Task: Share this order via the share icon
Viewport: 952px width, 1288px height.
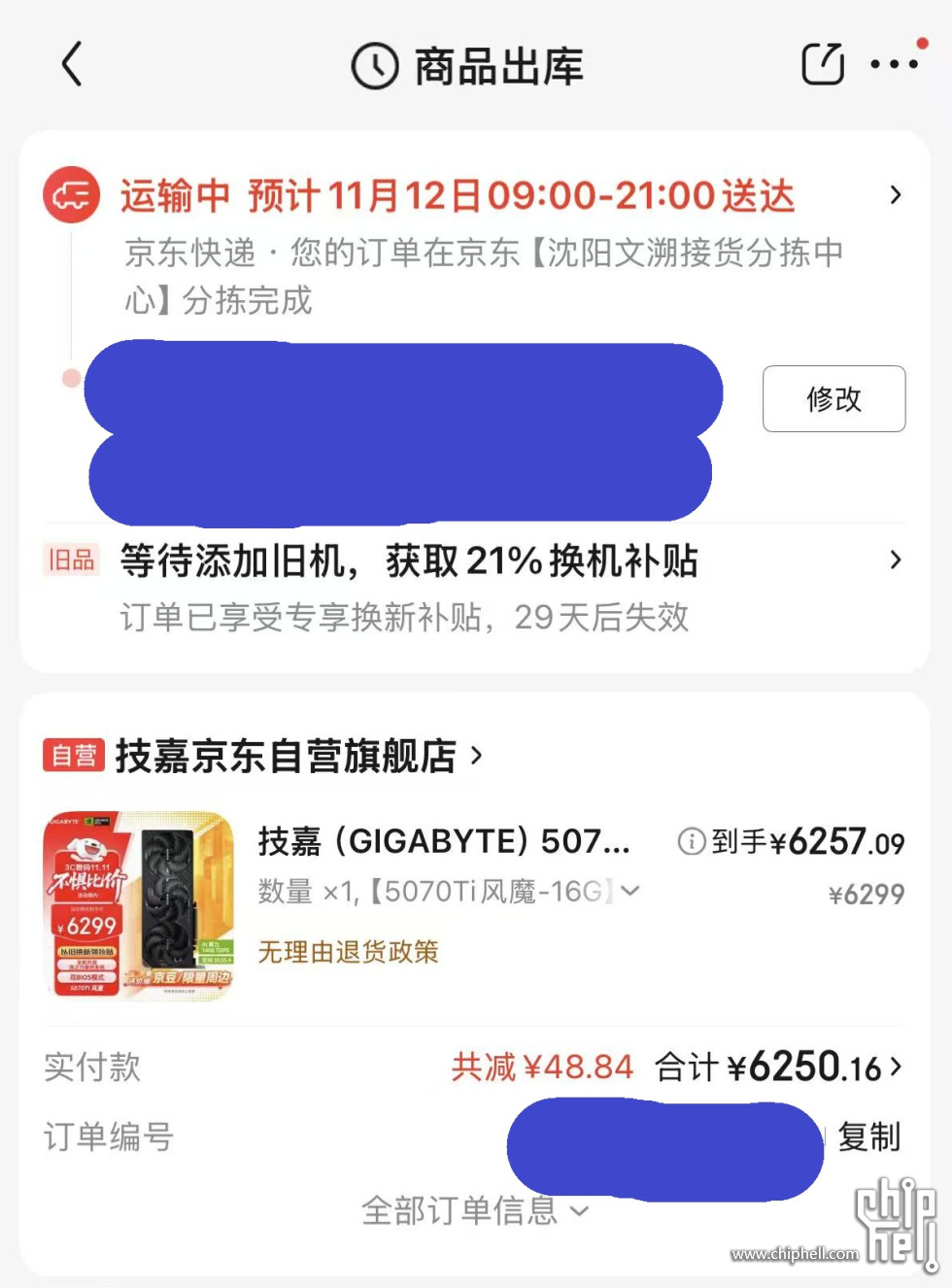Action: pos(822,65)
